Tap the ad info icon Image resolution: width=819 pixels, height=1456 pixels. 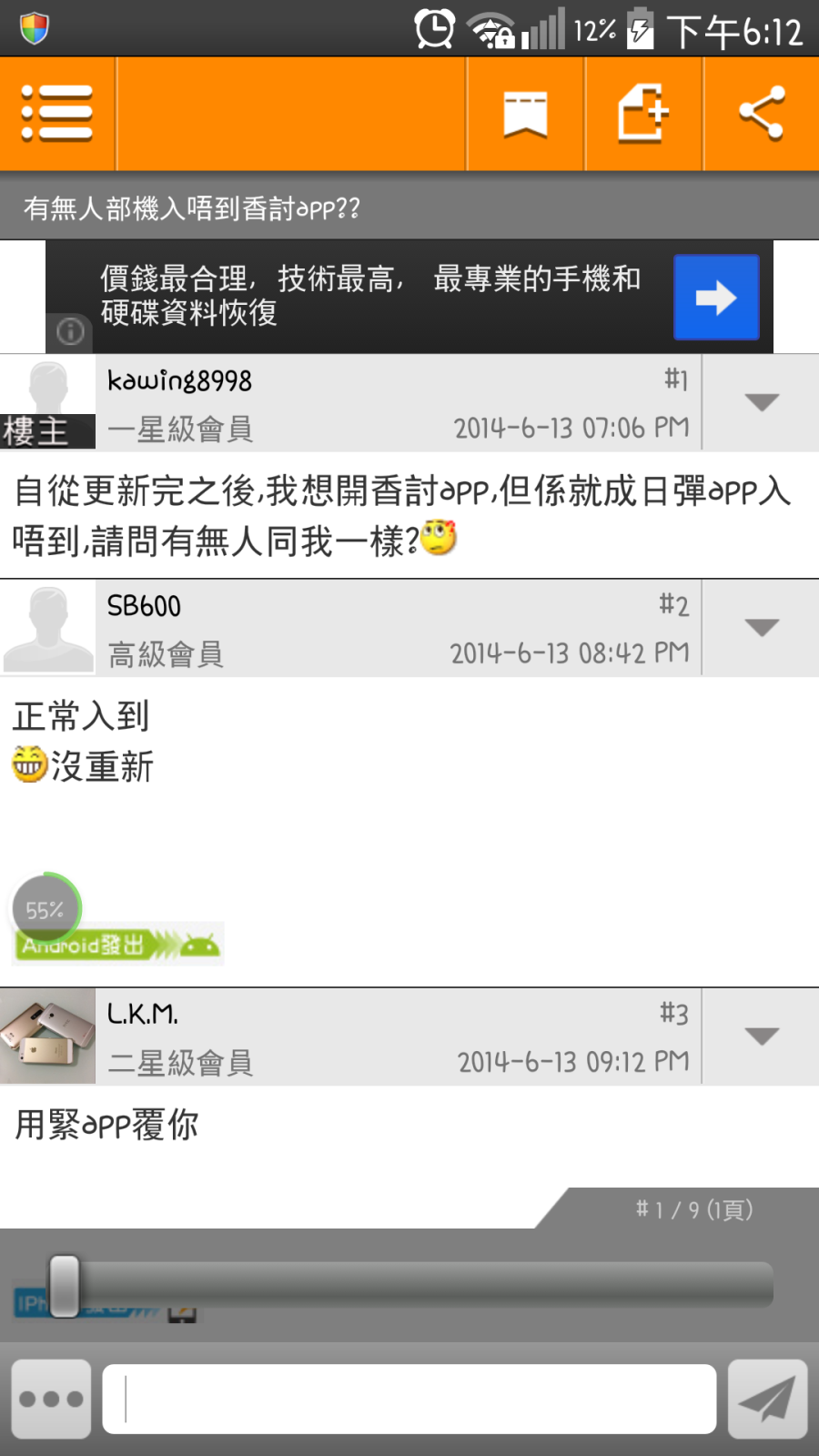point(70,332)
